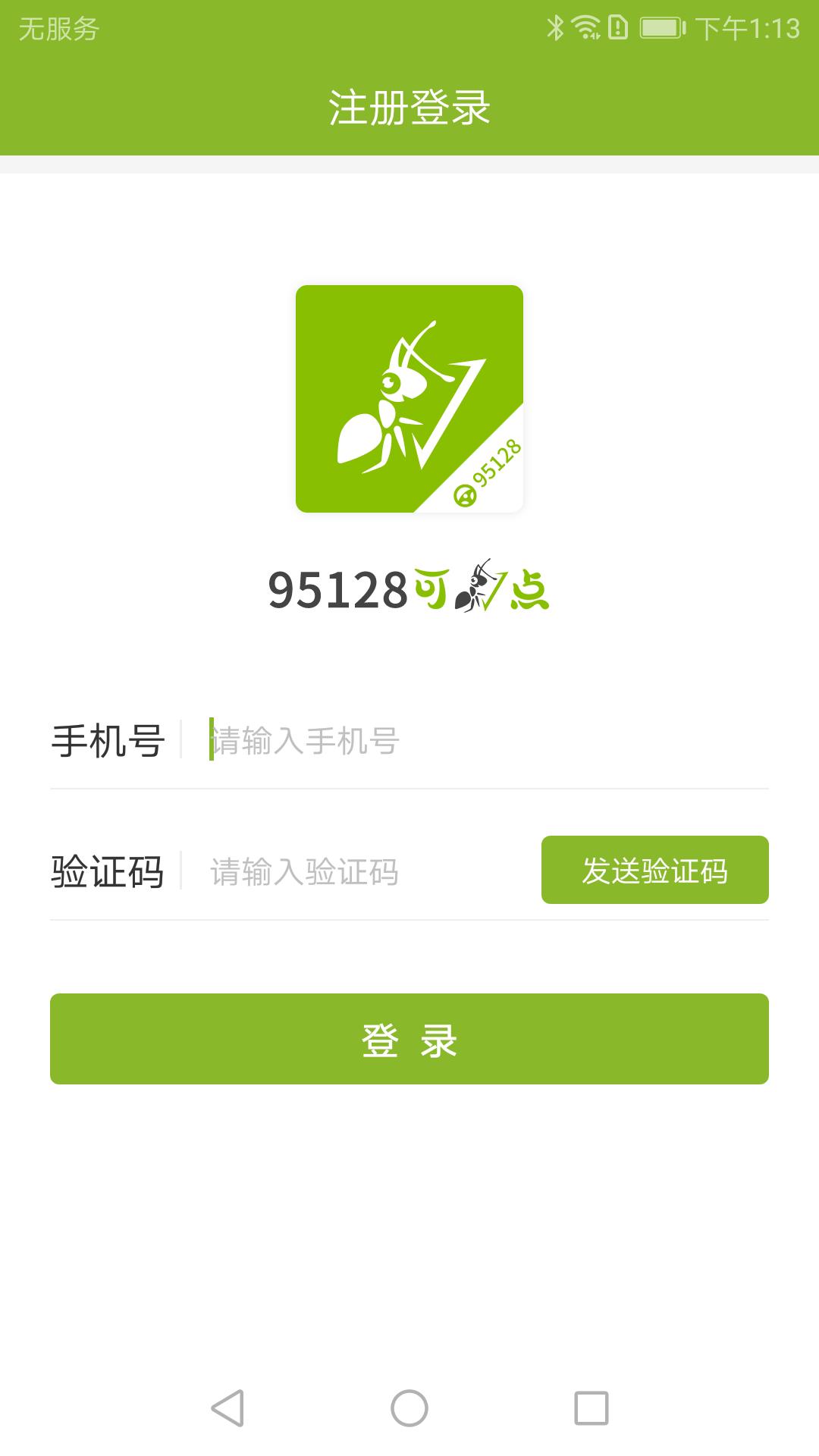Click the 手机号 field label
819x1456 pixels.
108,739
